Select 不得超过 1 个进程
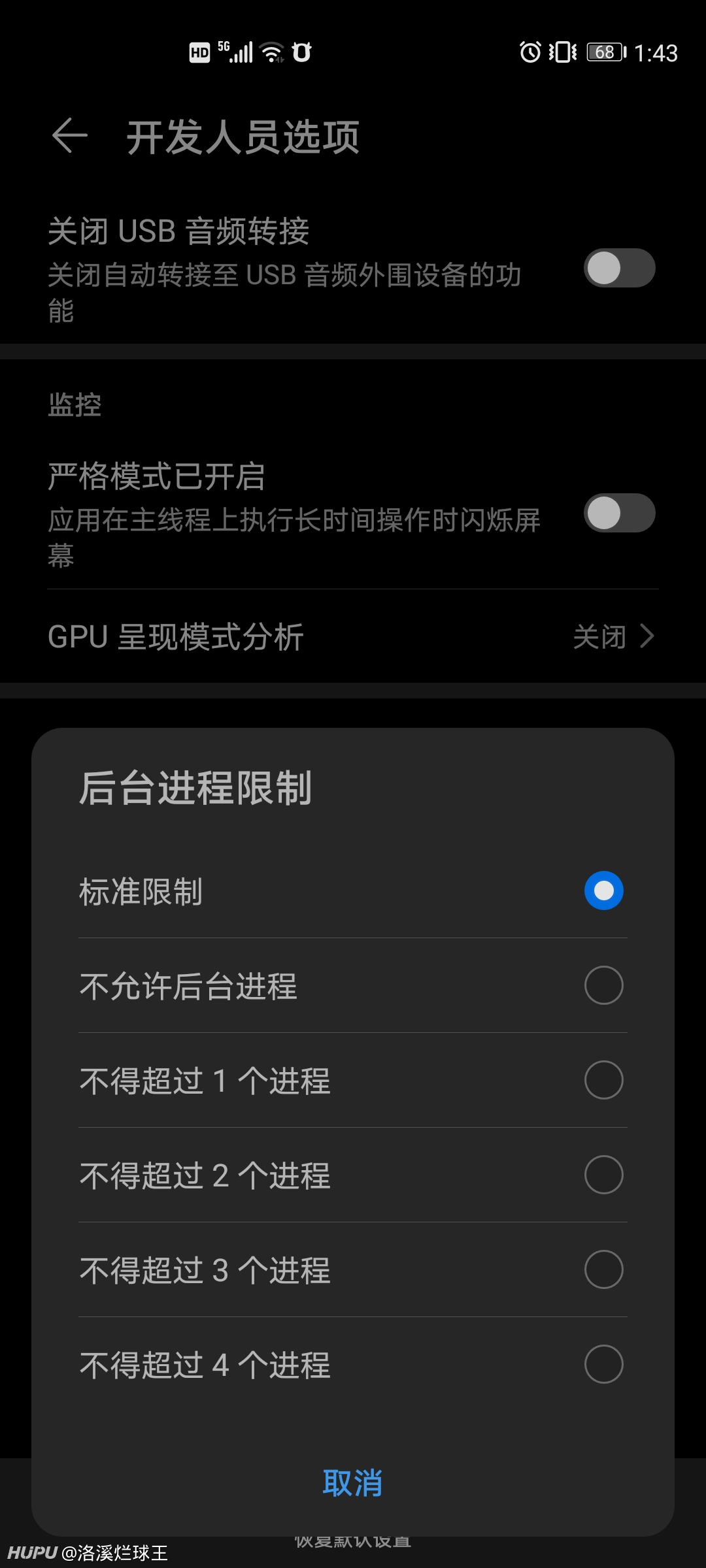The image size is (706, 1568). click(x=352, y=1080)
